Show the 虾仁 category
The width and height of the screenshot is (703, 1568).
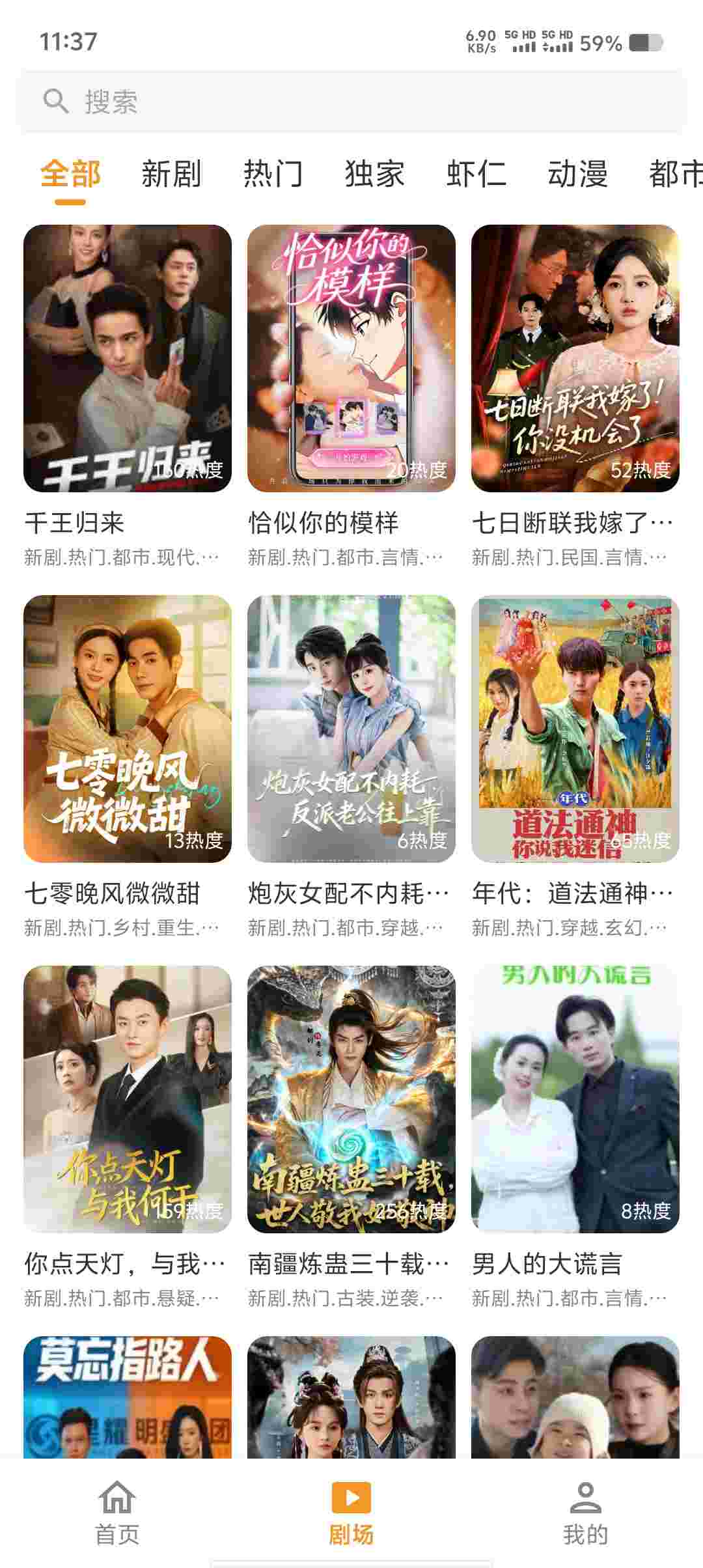tap(476, 174)
